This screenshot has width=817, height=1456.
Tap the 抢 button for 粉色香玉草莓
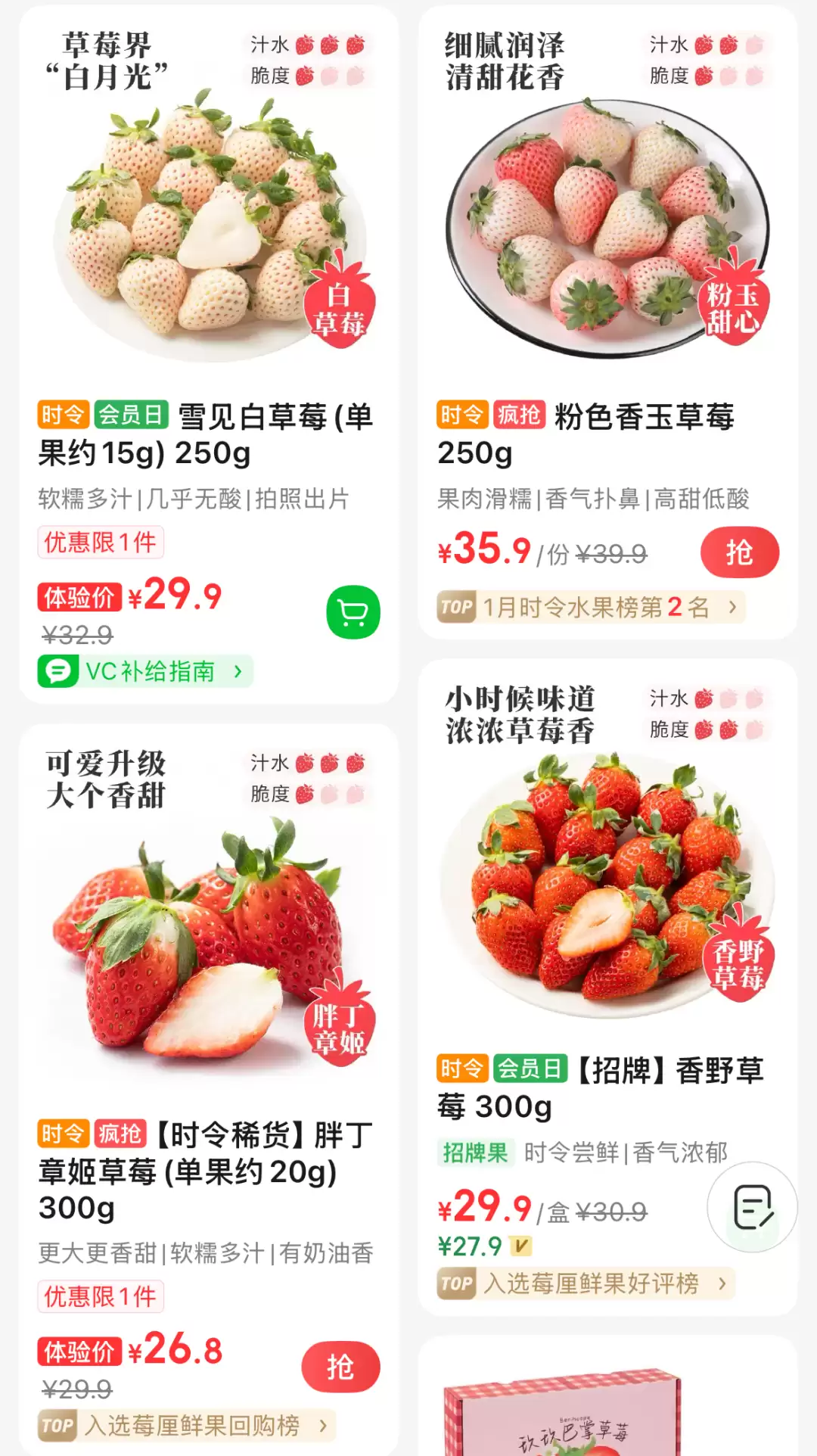coord(739,552)
